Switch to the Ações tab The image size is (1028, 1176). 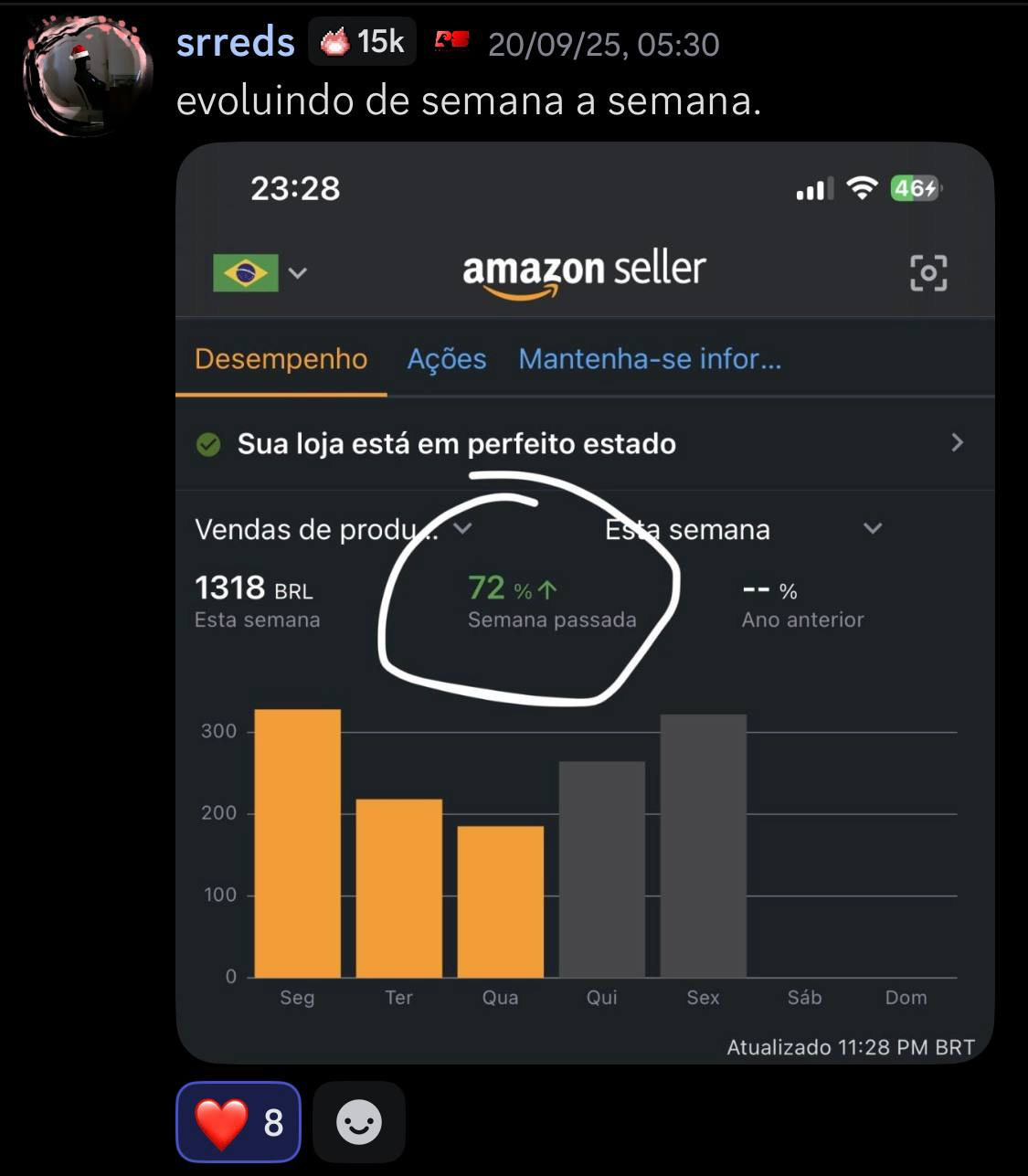[x=446, y=358]
